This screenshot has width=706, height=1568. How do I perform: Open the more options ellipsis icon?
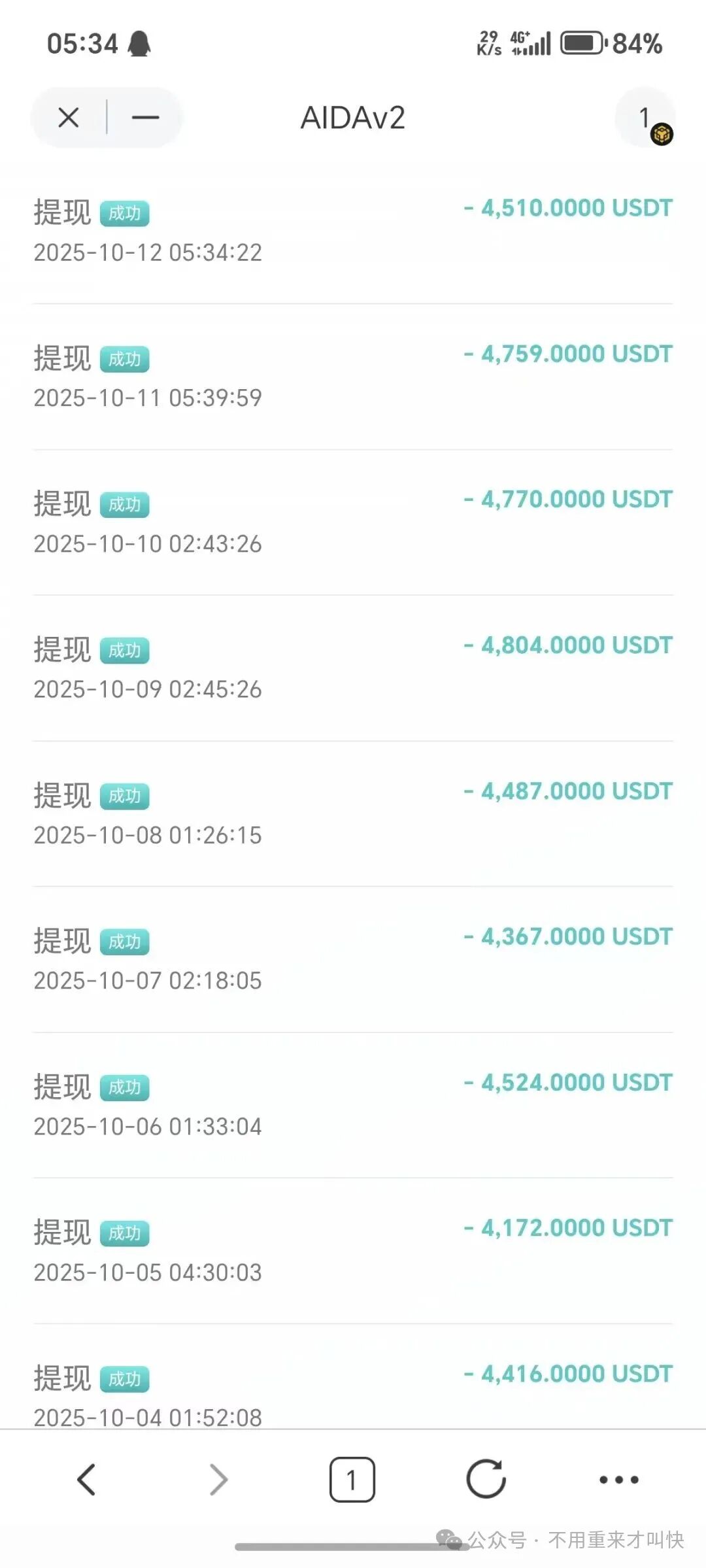[x=617, y=1480]
